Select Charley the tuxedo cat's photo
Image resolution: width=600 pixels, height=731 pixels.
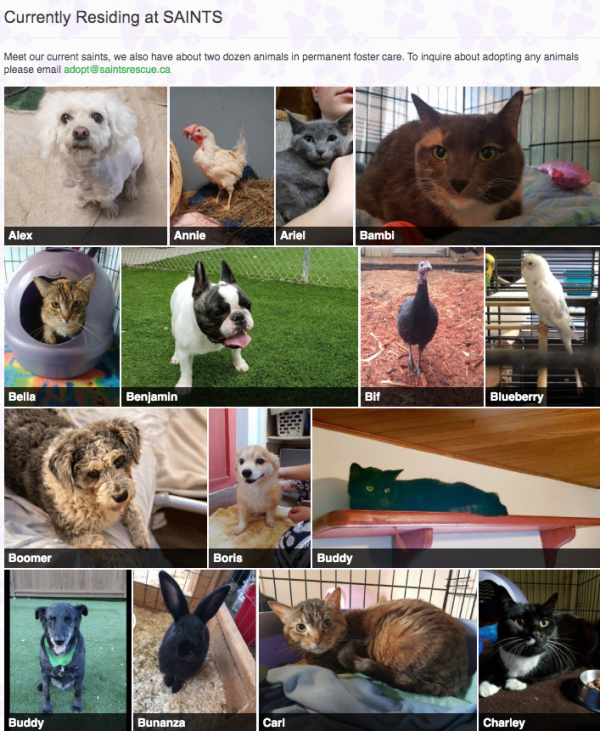pos(539,645)
